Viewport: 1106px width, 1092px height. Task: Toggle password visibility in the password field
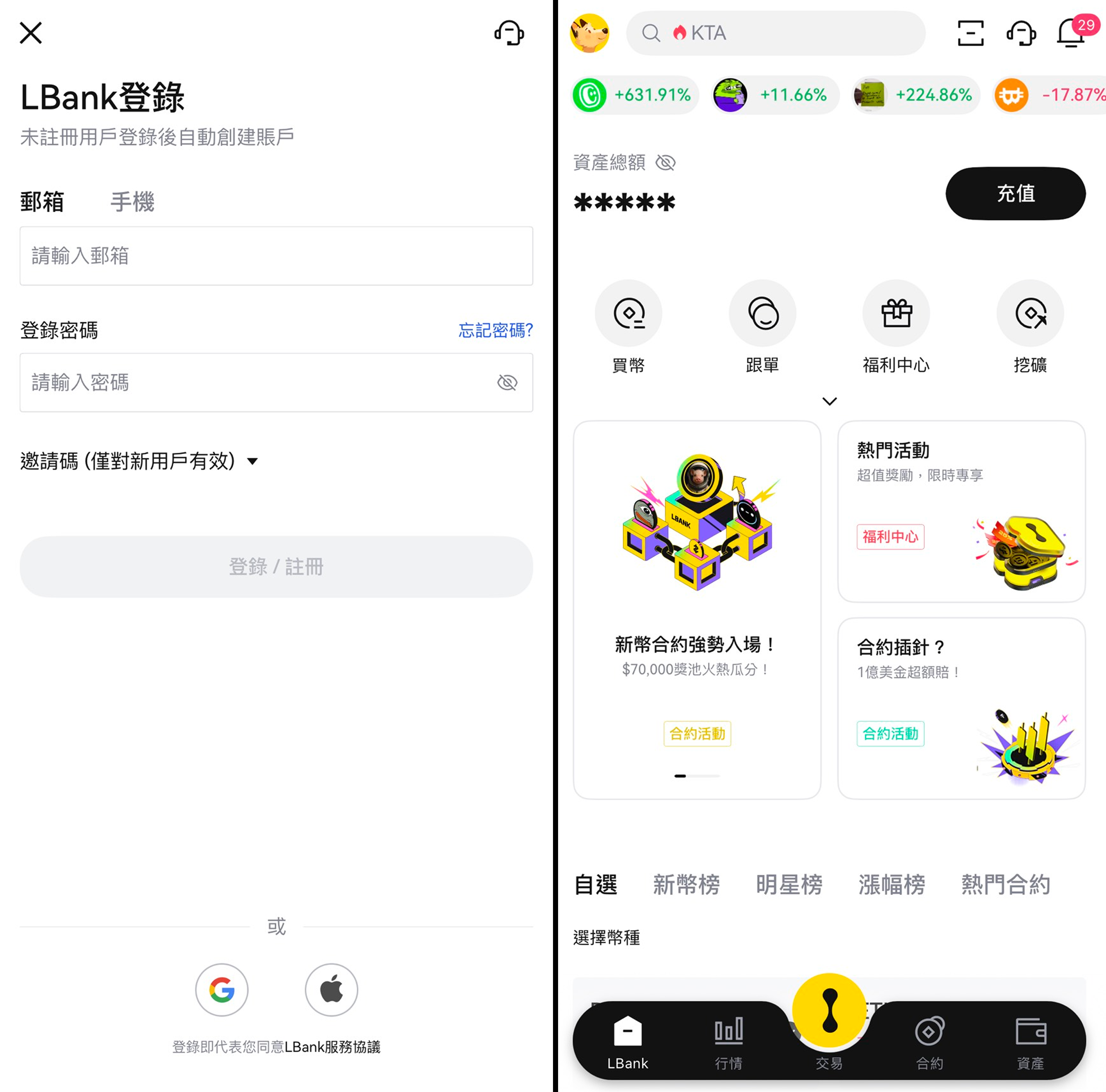pos(507,382)
